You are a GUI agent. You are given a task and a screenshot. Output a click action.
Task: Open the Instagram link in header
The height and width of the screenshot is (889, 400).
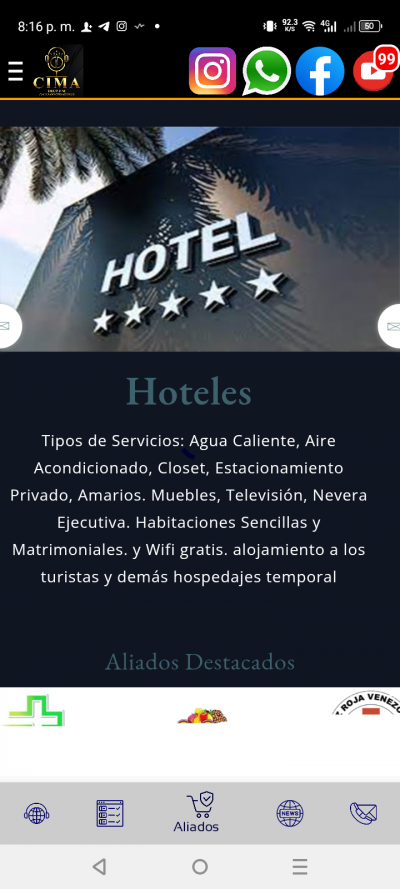pos(212,71)
